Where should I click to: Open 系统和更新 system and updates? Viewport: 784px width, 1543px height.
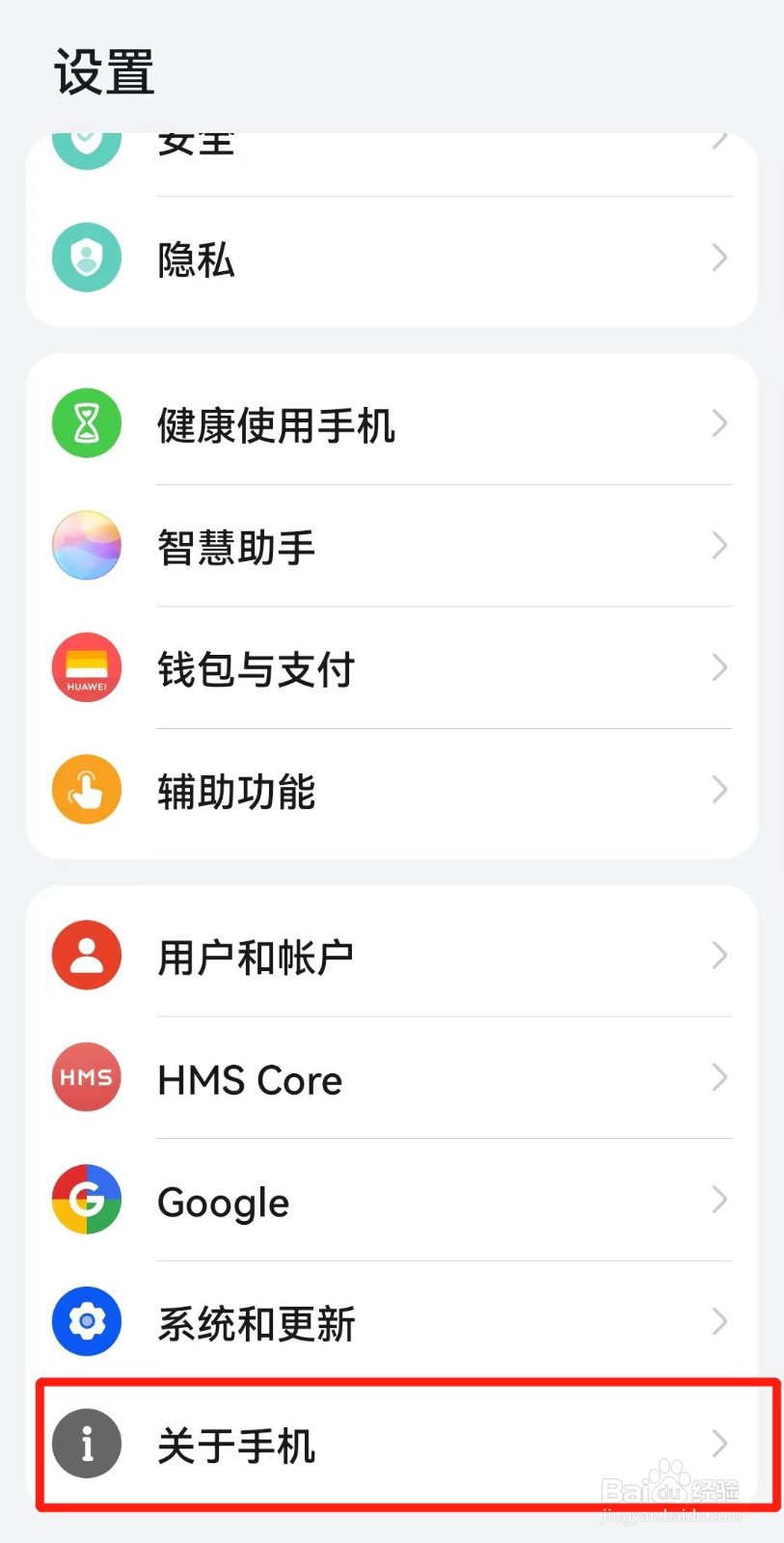coord(392,1322)
